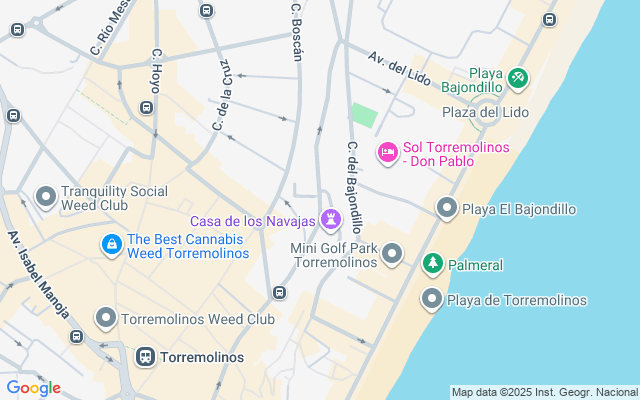640x400 pixels.
Task: Open The Best Cannabis Weed Torremolinos shop pin
Action: coord(111,244)
